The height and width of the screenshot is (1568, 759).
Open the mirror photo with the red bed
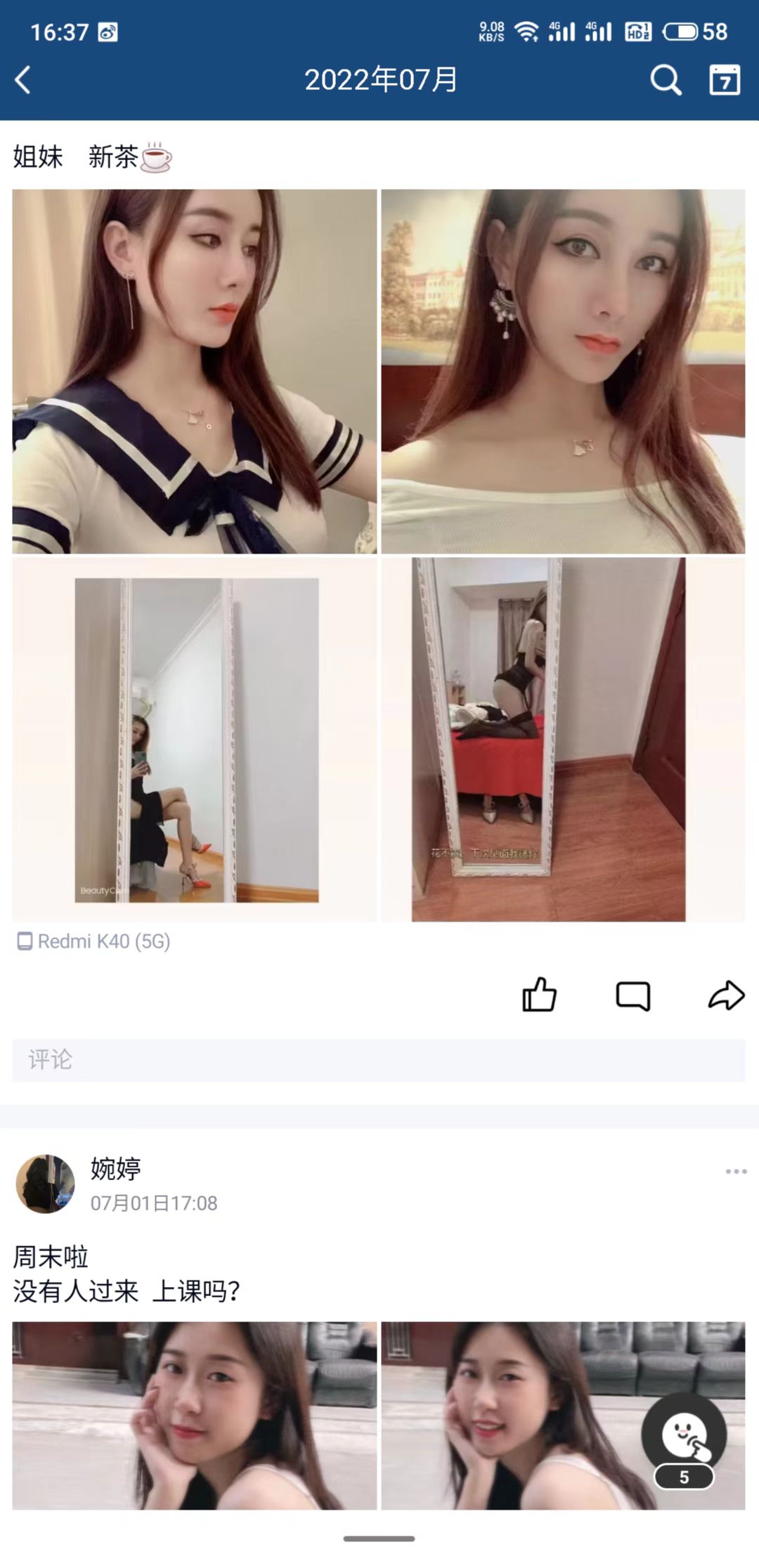coord(563,739)
